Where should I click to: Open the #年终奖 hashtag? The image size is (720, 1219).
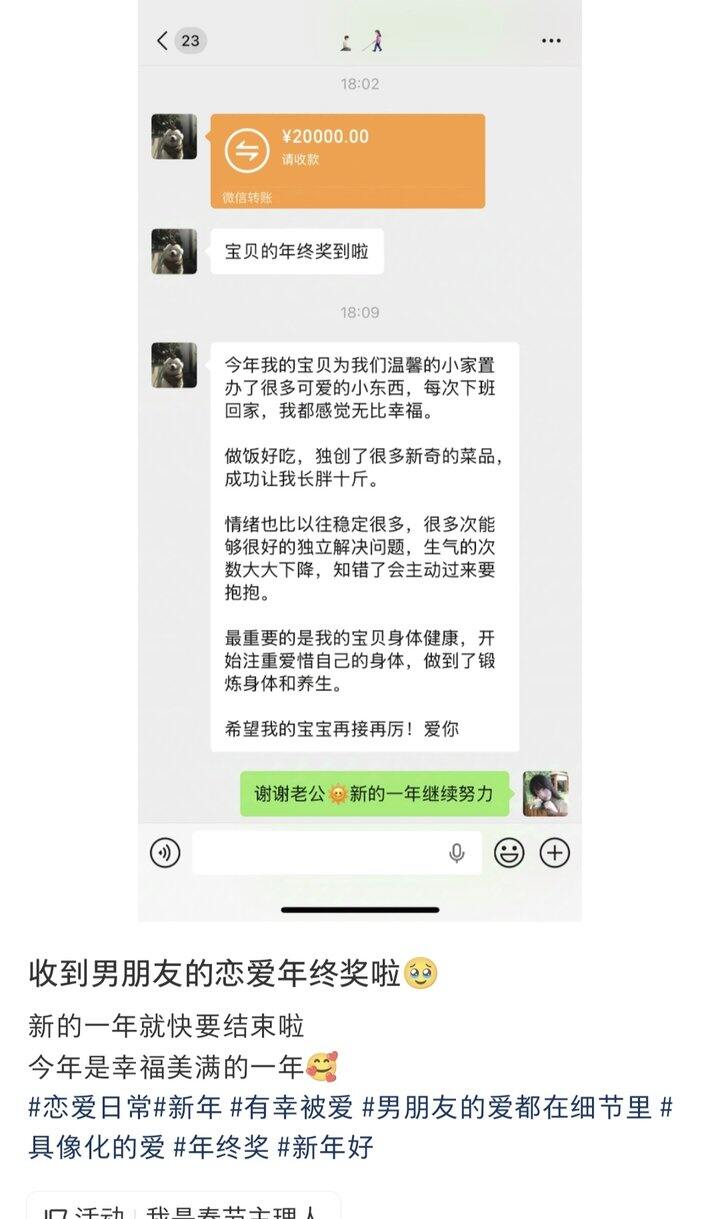[x=221, y=1147]
